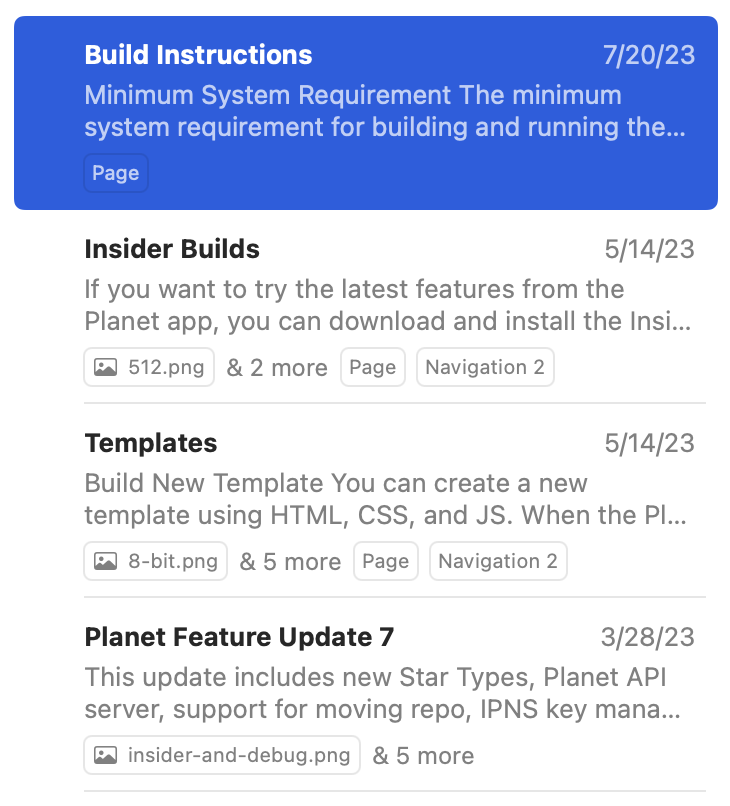
Task: Select the Build Instructions entry
Action: click(365, 110)
